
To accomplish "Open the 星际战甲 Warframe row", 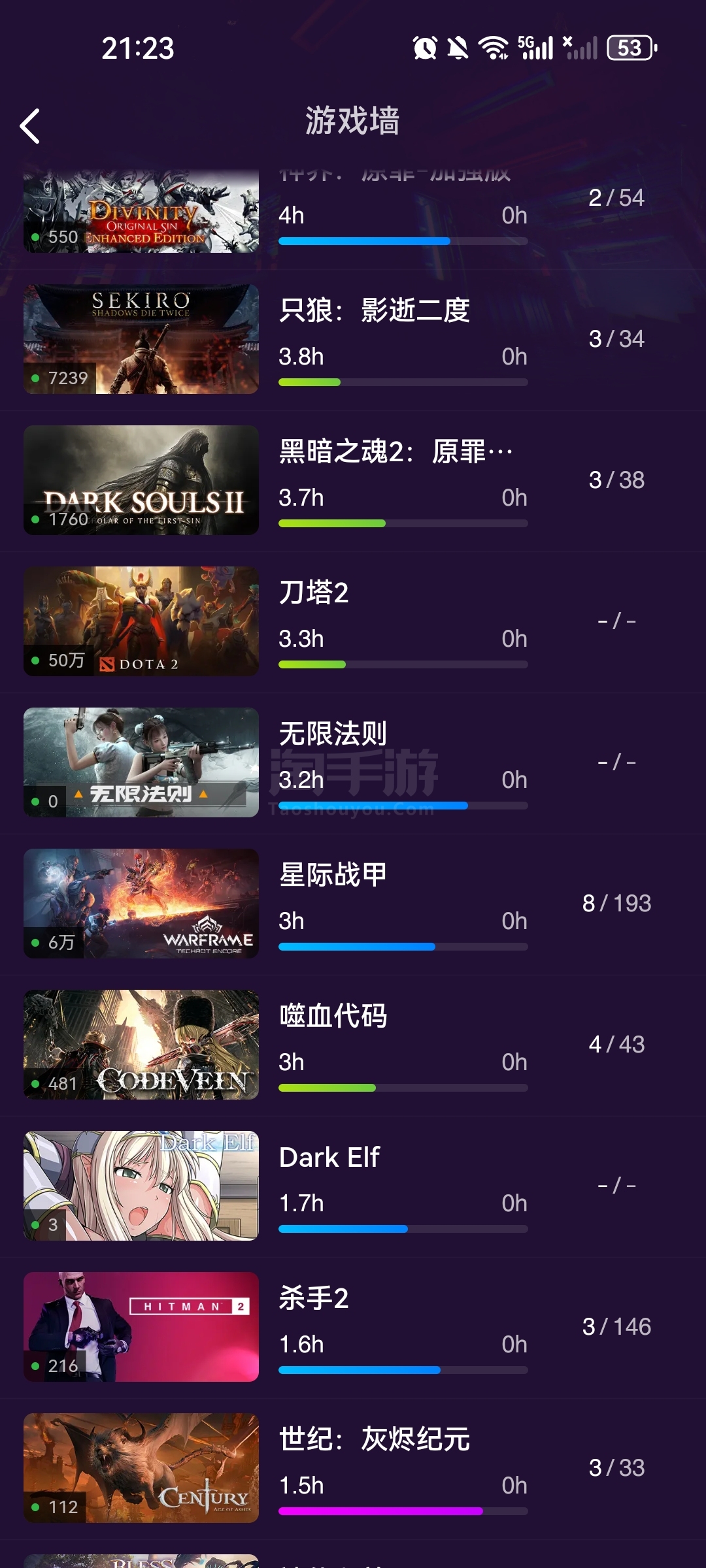I will coord(353,904).
